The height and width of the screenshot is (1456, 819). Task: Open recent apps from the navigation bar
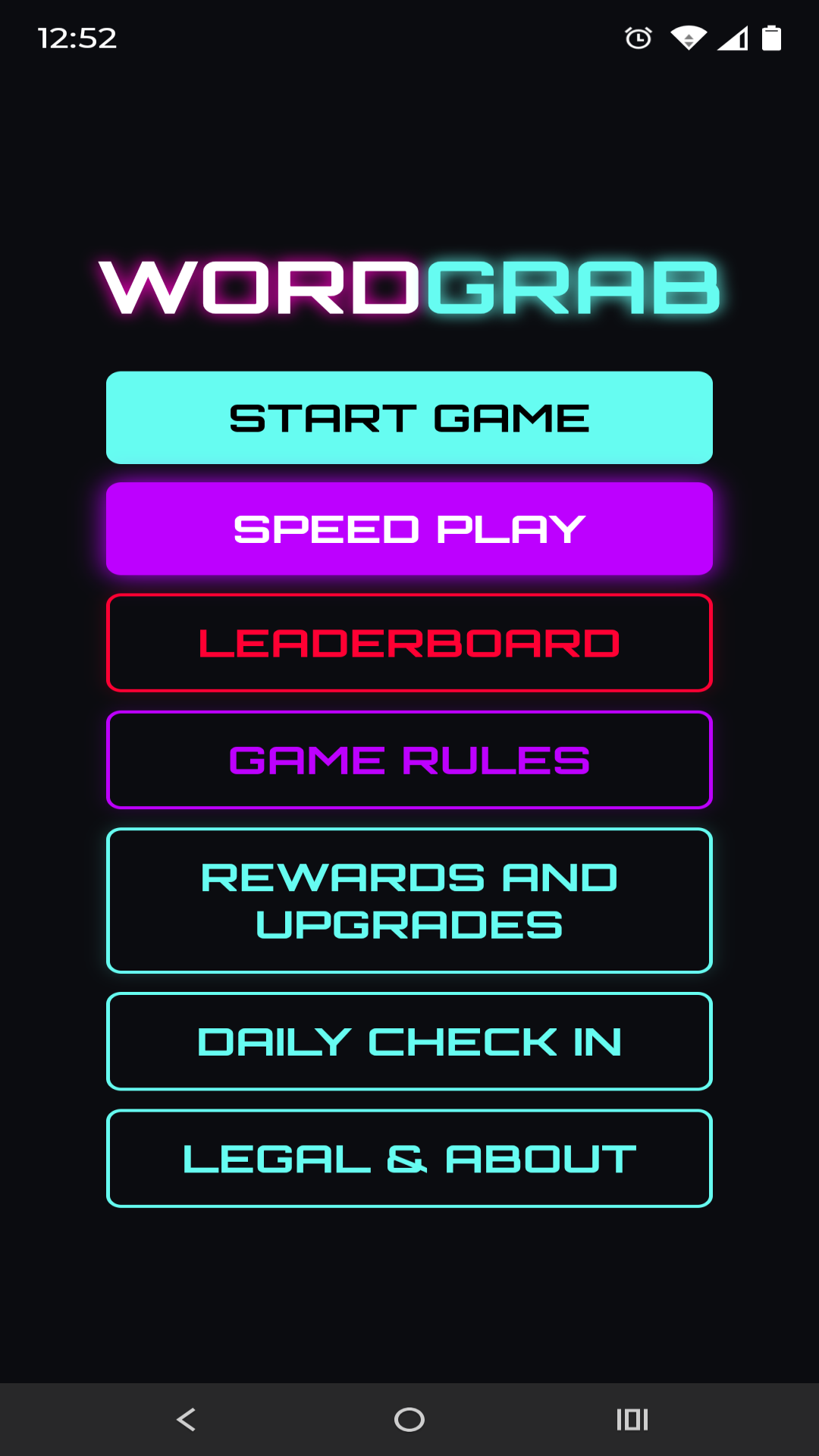coord(632,1420)
